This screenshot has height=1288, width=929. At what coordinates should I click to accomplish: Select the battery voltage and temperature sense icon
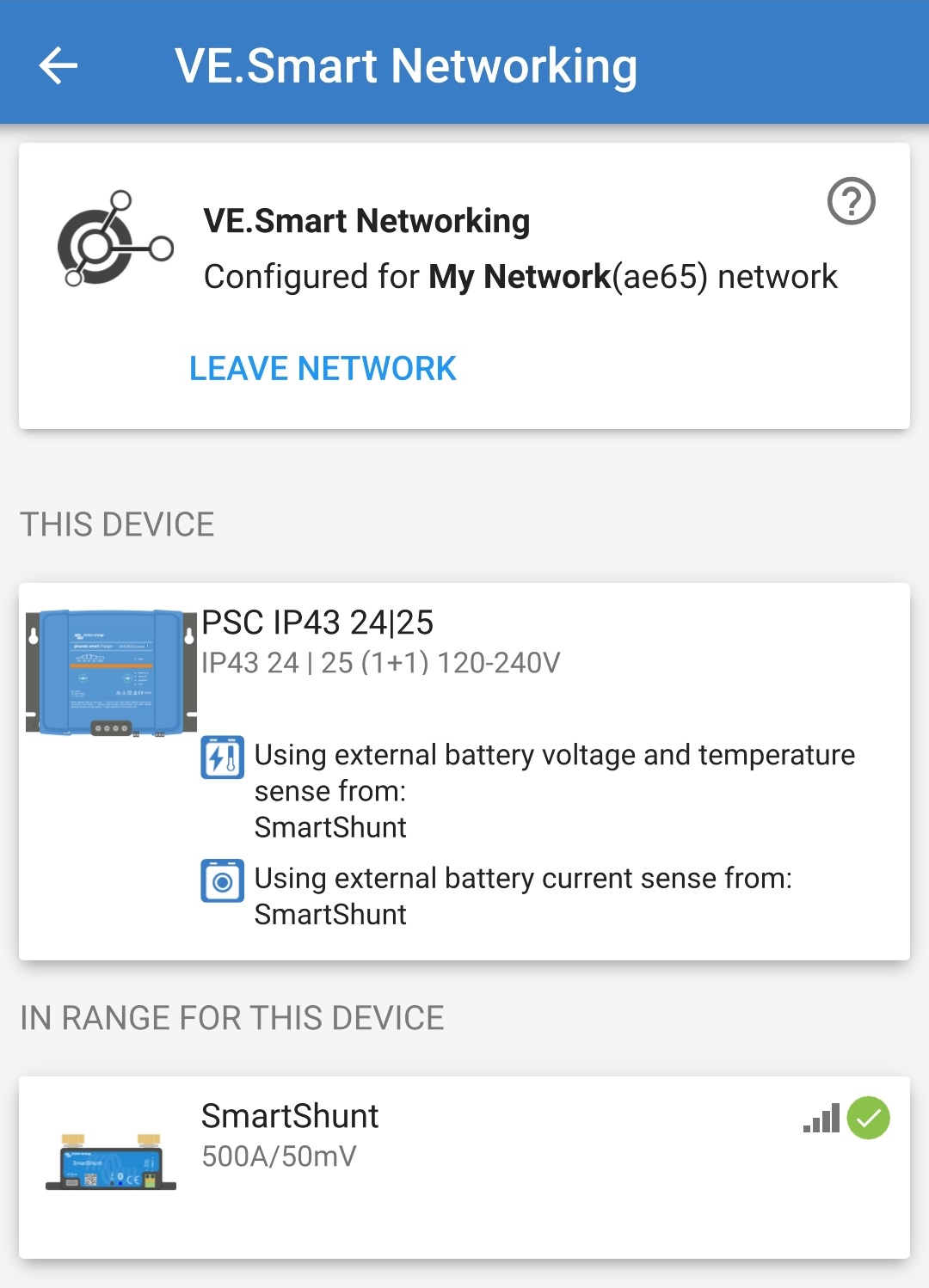coord(222,758)
